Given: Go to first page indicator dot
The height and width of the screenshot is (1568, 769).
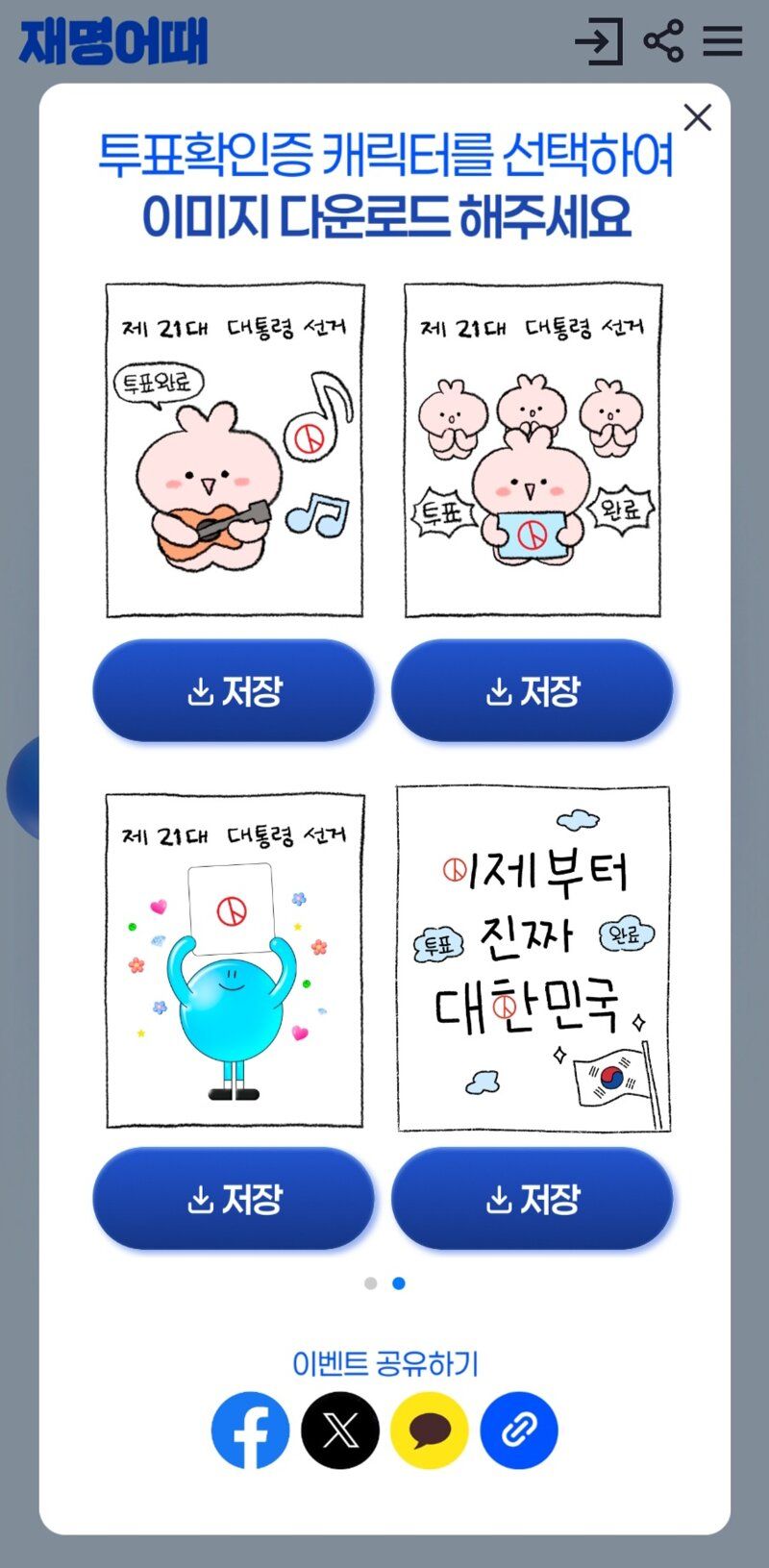Looking at the screenshot, I should (x=371, y=1283).
